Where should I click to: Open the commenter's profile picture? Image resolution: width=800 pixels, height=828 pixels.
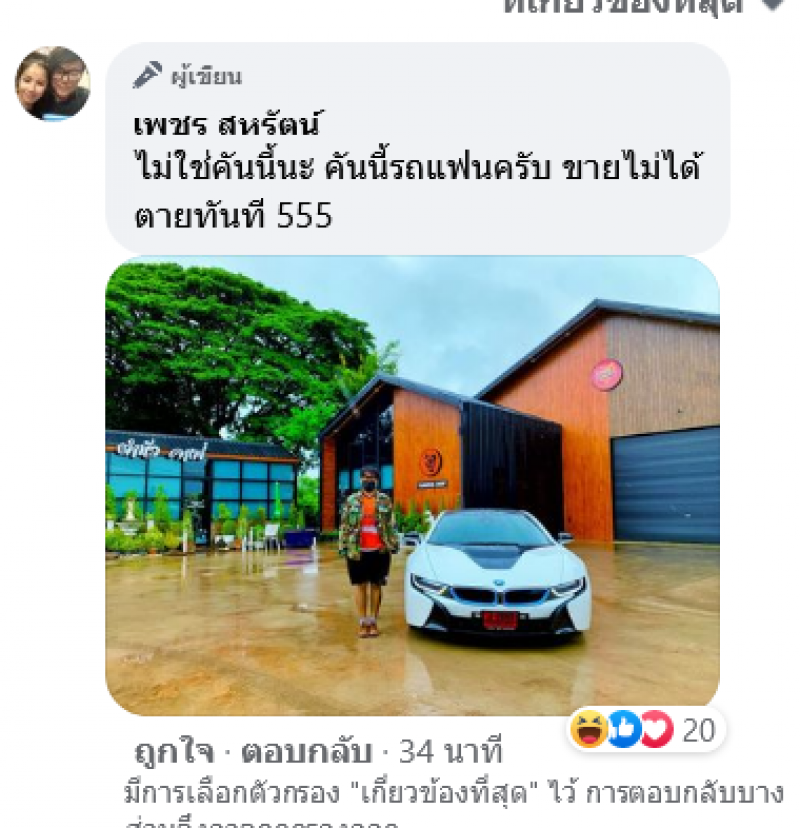click(x=52, y=84)
